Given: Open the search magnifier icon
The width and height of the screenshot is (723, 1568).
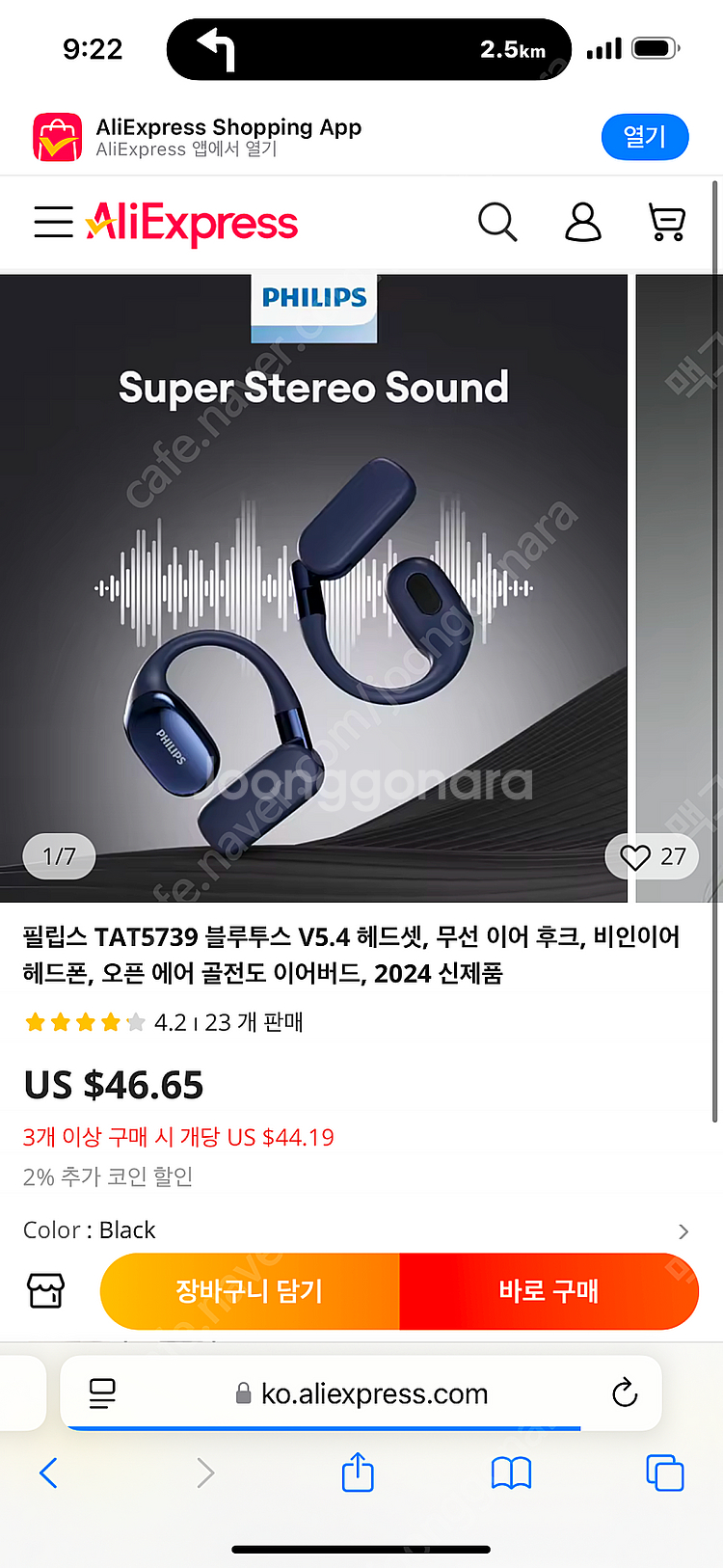Looking at the screenshot, I should click(x=497, y=223).
